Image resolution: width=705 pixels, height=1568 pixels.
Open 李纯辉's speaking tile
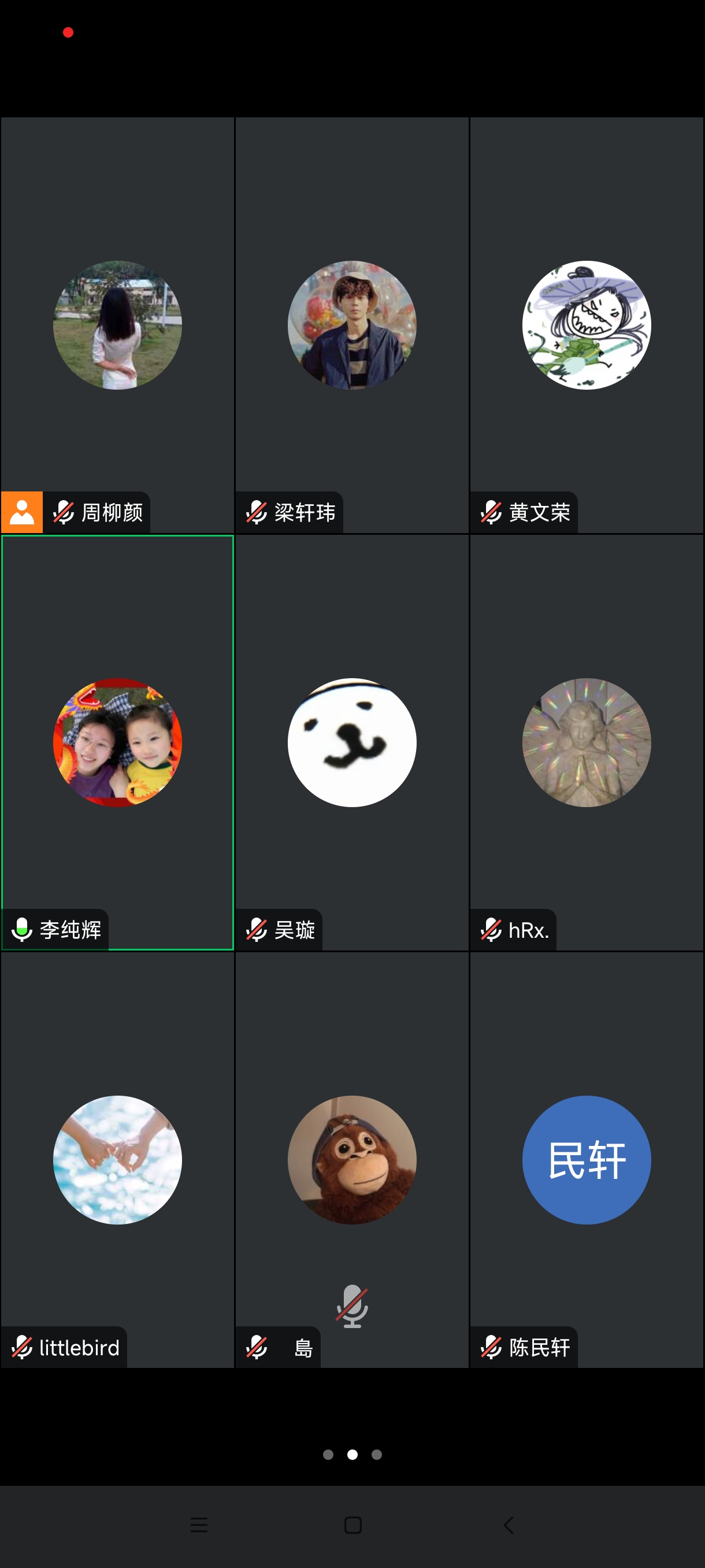point(117,742)
